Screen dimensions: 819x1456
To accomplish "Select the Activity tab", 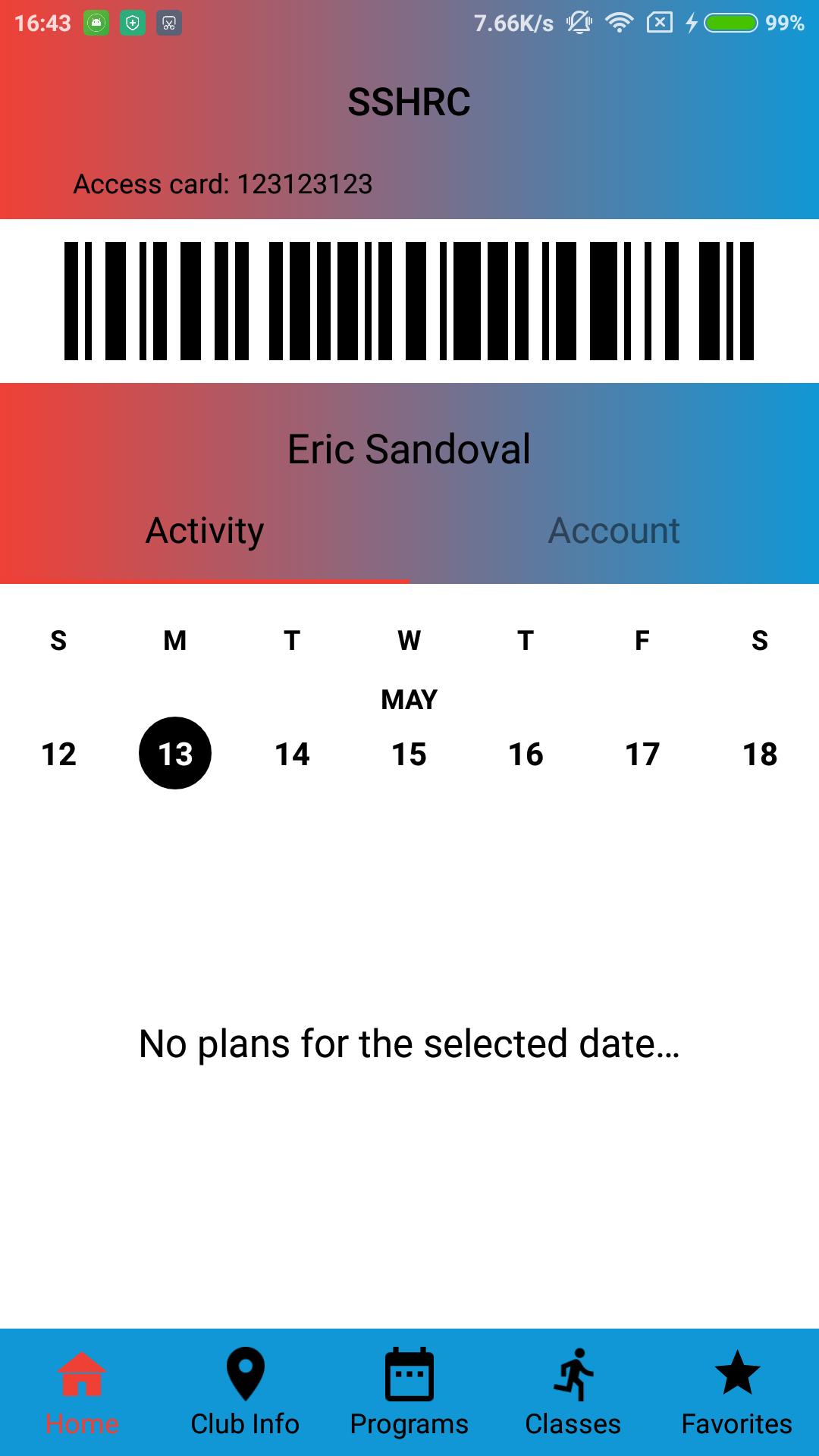I will [205, 531].
